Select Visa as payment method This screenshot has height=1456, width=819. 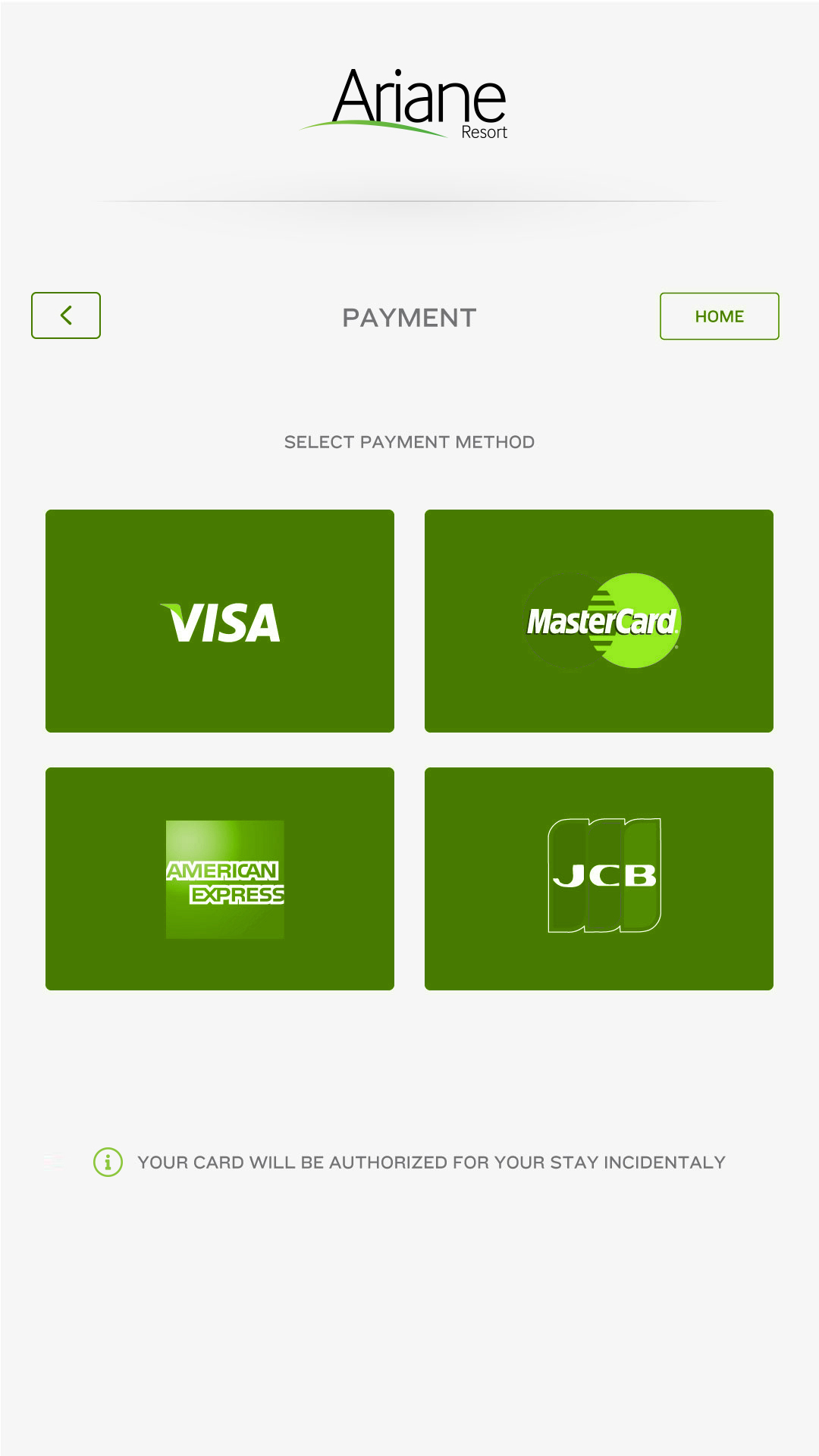(x=220, y=621)
